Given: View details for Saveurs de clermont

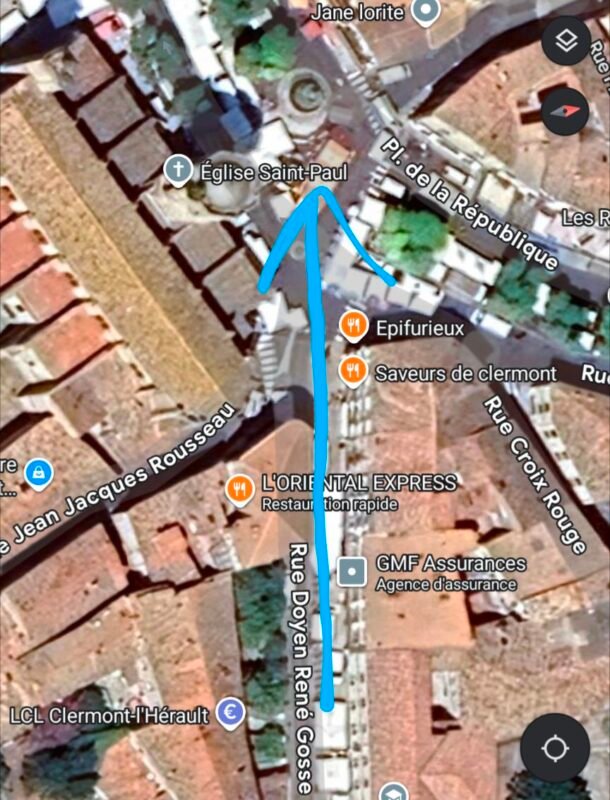Looking at the screenshot, I should pyautogui.click(x=352, y=372).
